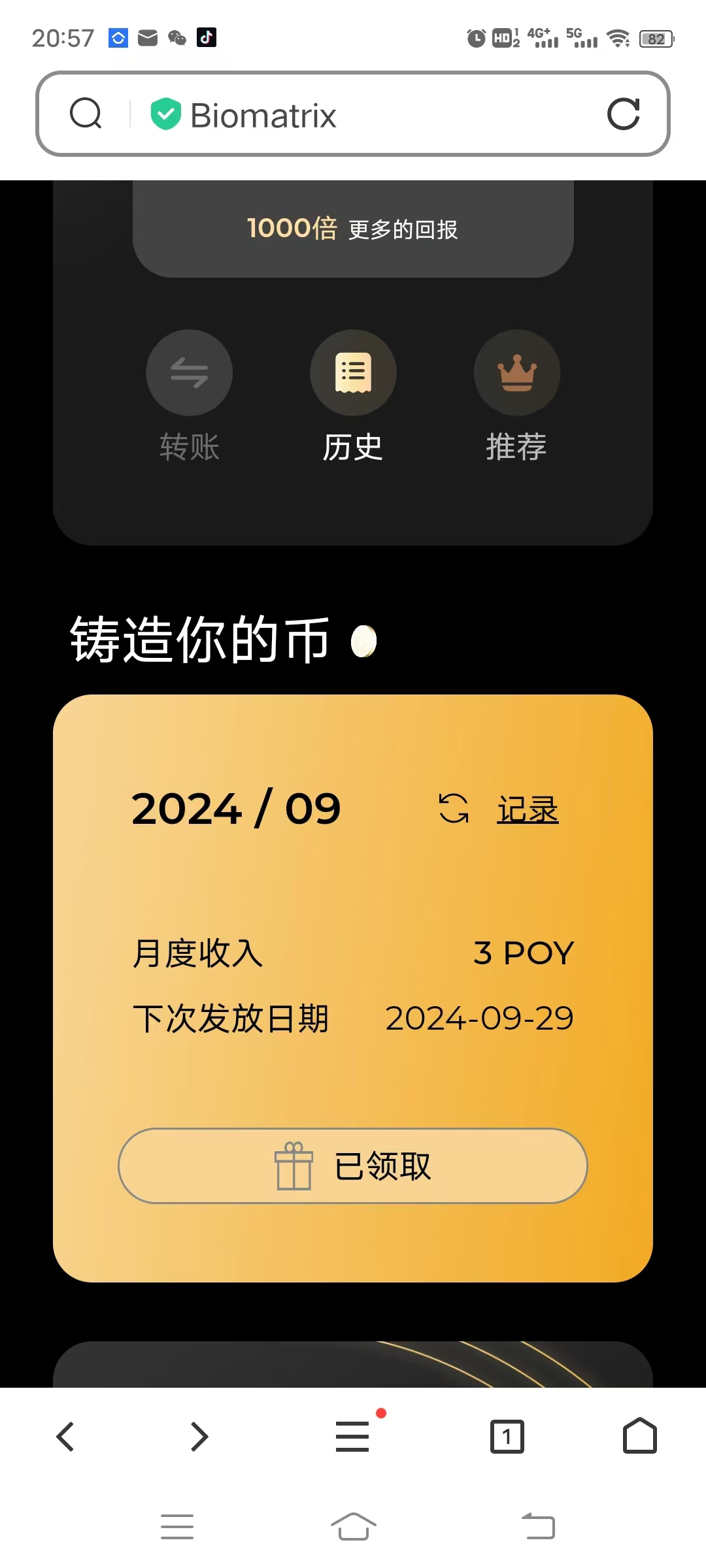Tap the search icon in address bar
706x1568 pixels.
86,114
